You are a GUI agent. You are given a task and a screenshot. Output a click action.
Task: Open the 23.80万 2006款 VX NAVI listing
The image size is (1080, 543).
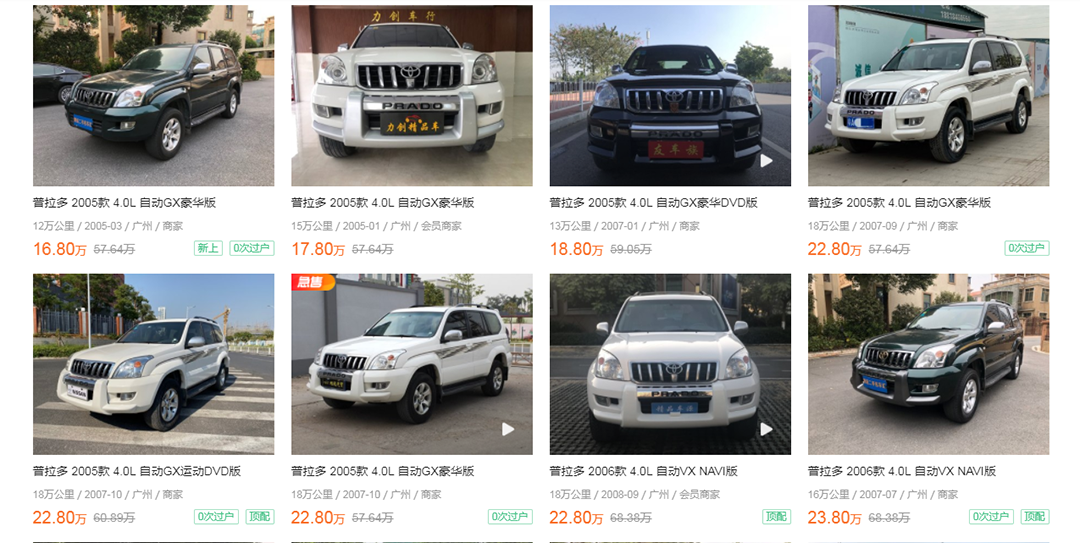pos(928,365)
